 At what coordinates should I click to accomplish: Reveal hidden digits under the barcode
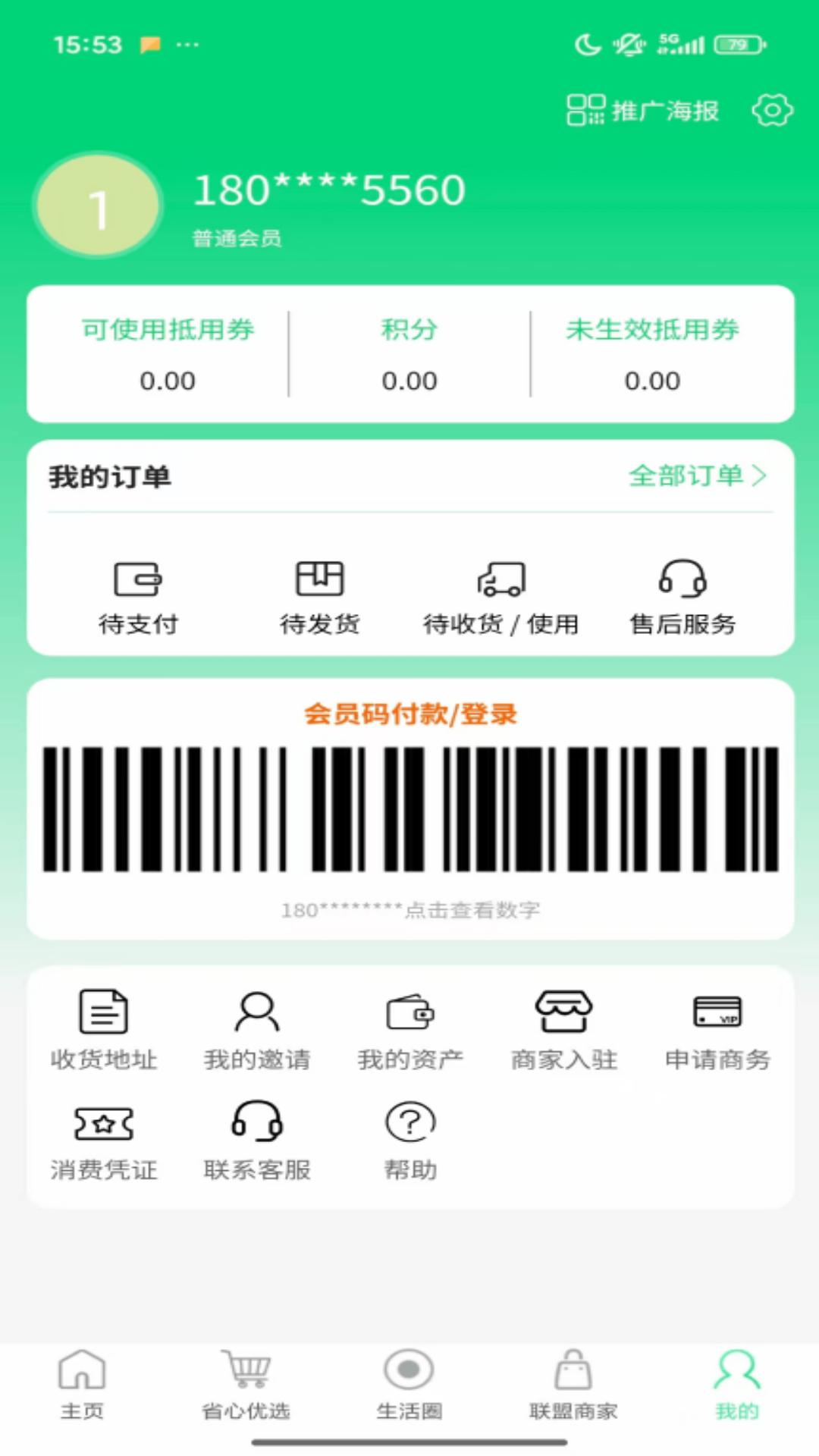tap(409, 911)
